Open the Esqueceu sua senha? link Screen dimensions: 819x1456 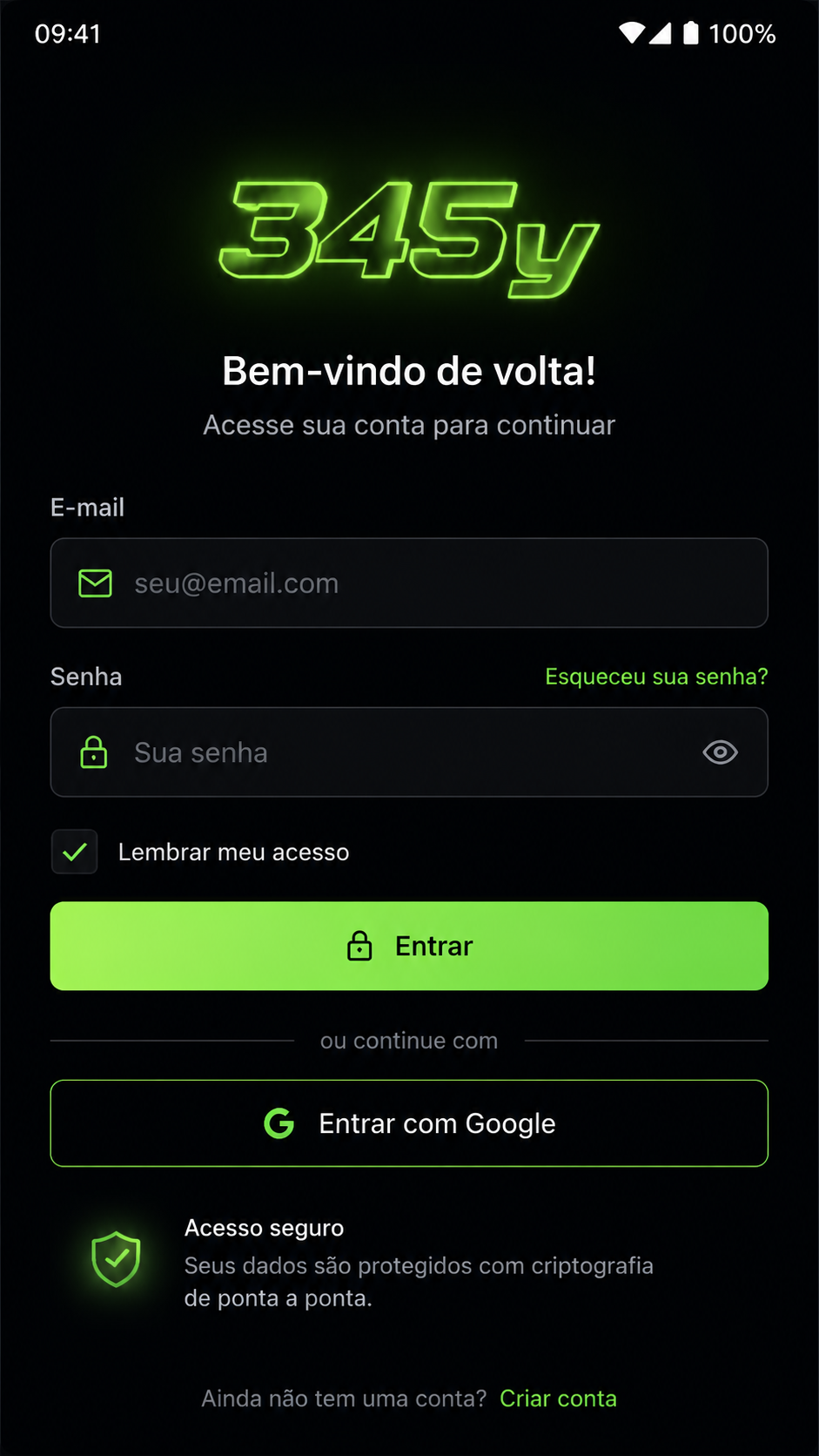tap(656, 677)
